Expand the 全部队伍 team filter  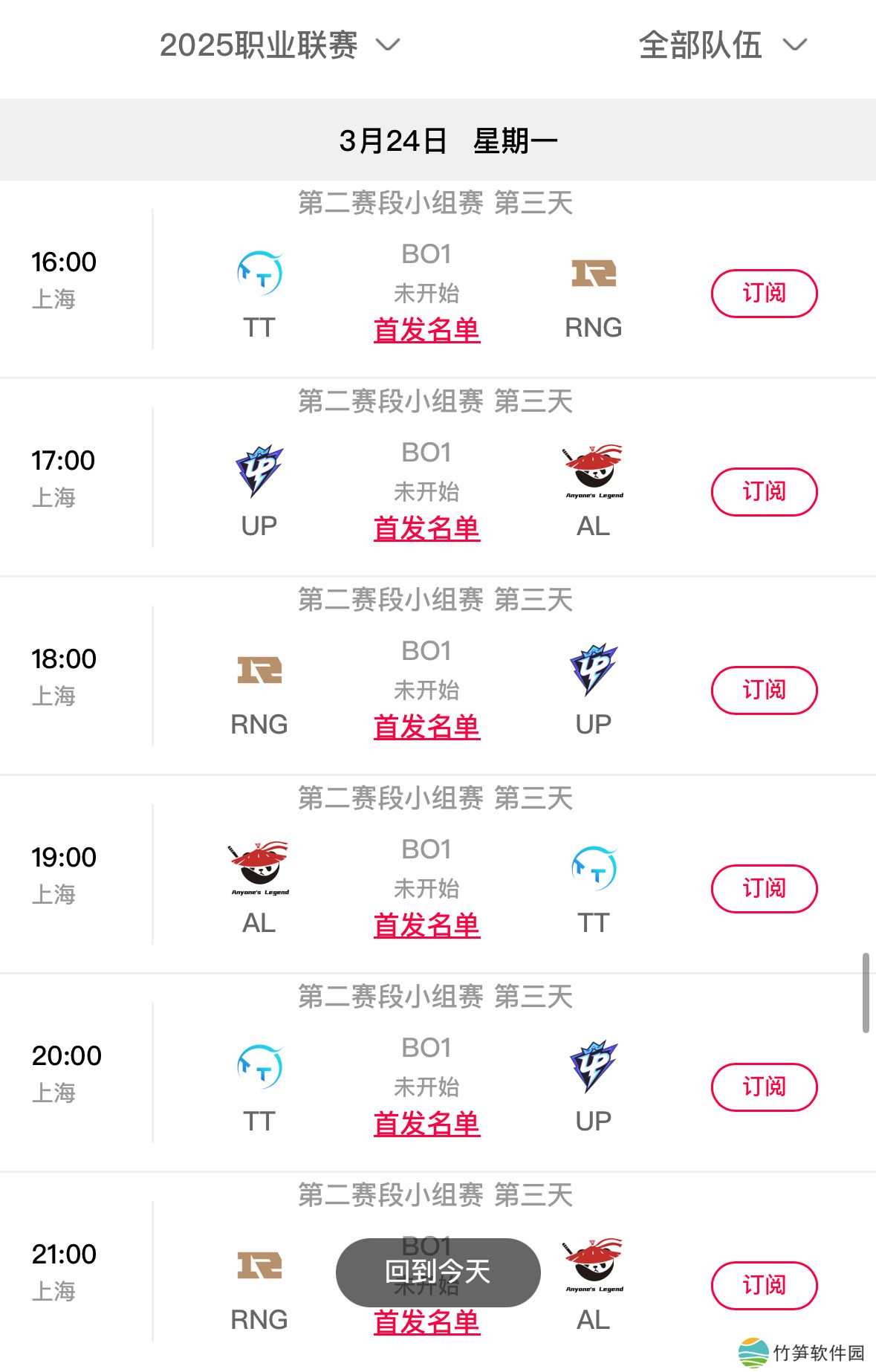721,45
